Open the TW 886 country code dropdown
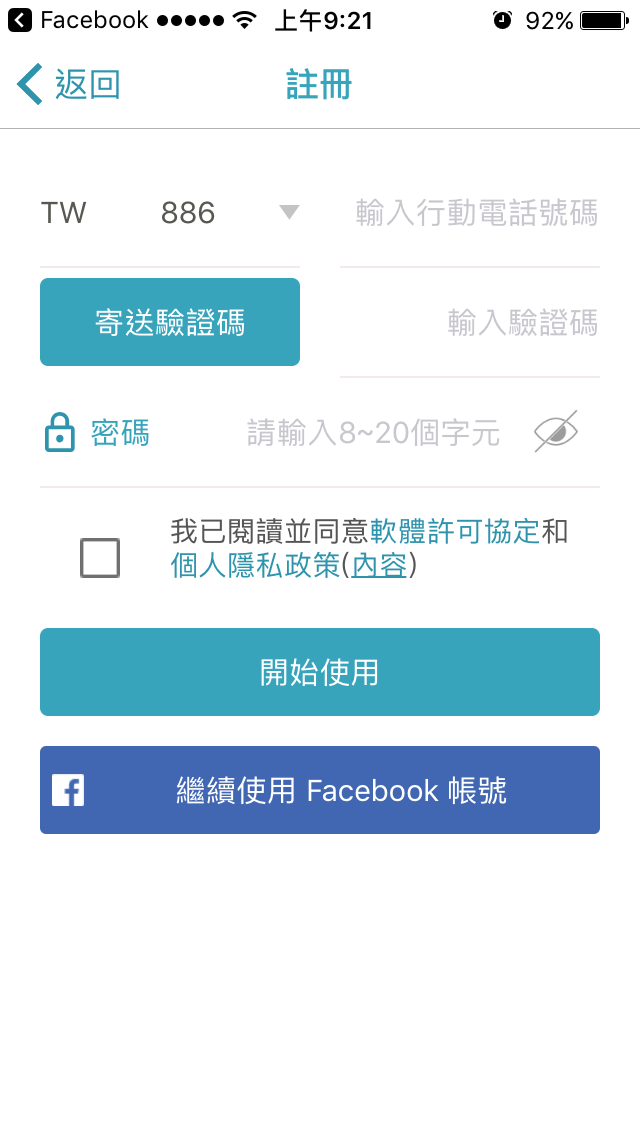The height and width of the screenshot is (1136, 640). click(x=170, y=213)
